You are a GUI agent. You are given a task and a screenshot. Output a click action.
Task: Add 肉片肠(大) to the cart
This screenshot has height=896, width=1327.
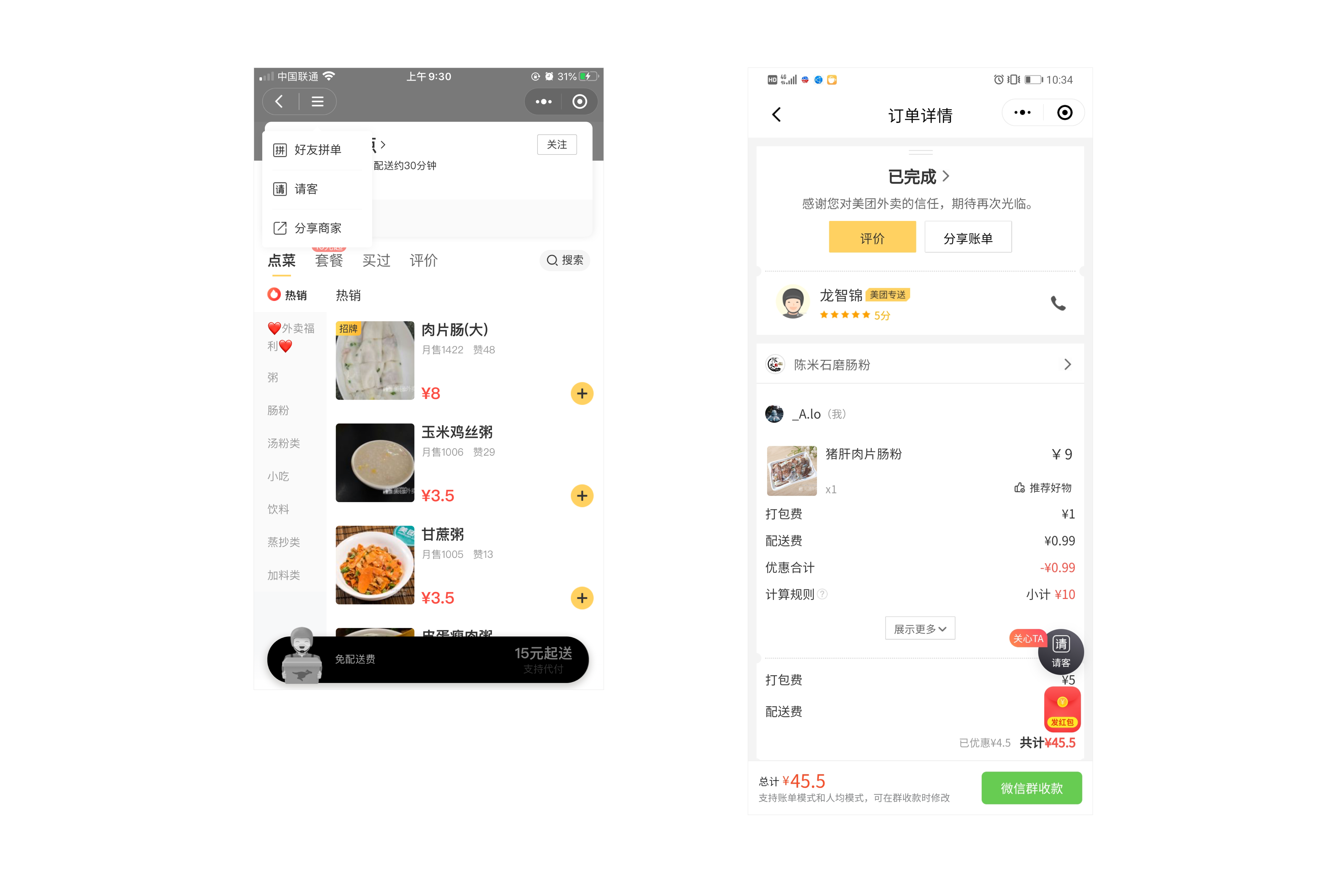[x=582, y=393]
